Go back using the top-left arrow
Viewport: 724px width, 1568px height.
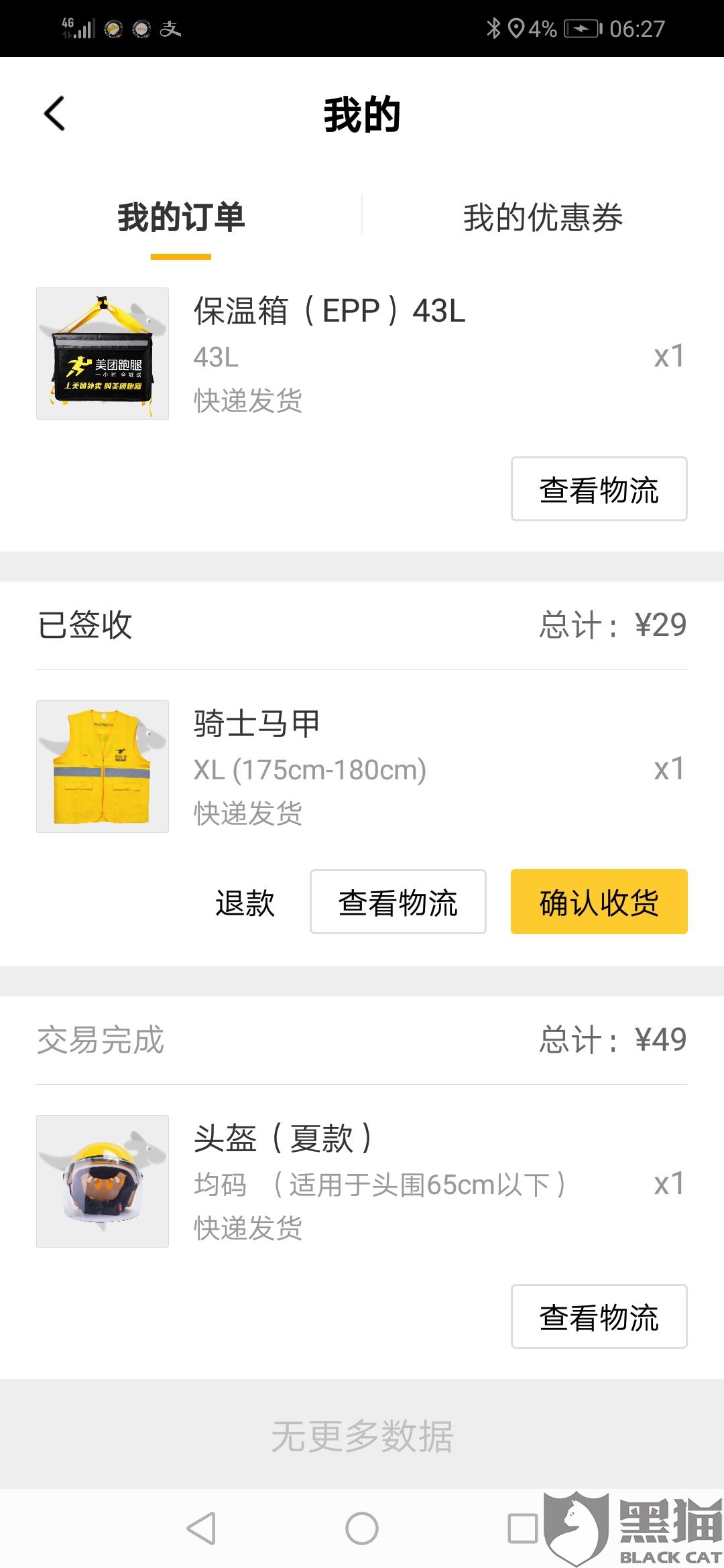click(x=54, y=113)
